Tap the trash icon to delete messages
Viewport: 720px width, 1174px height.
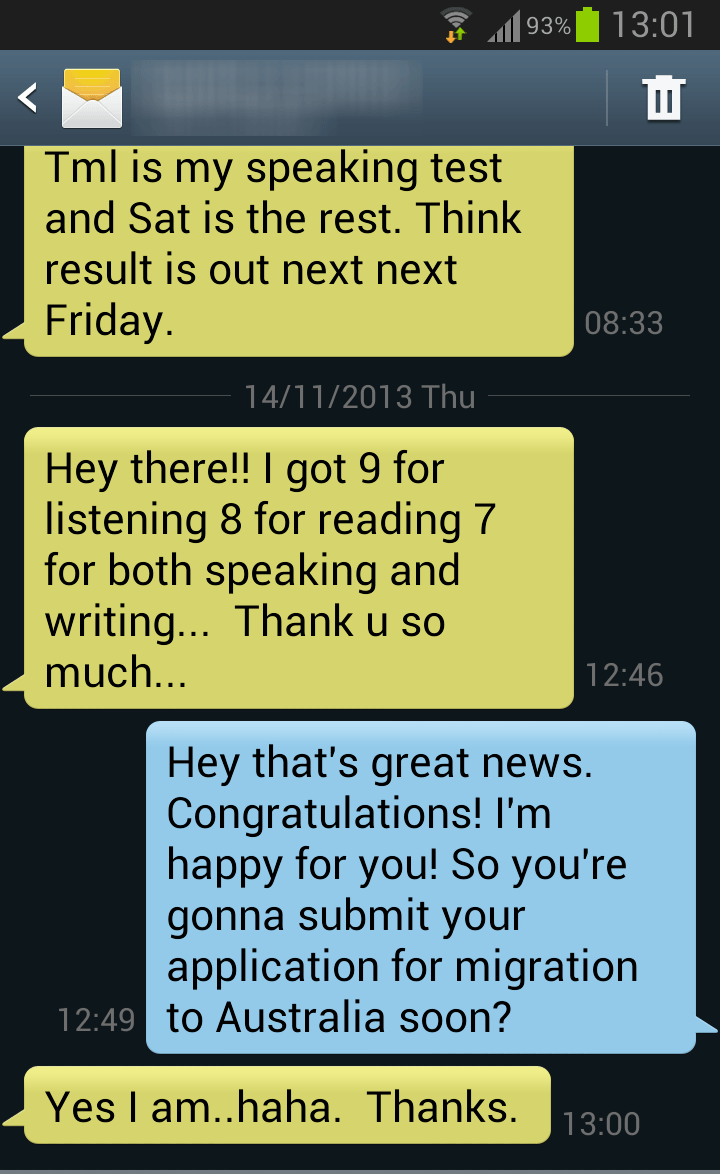coord(664,98)
